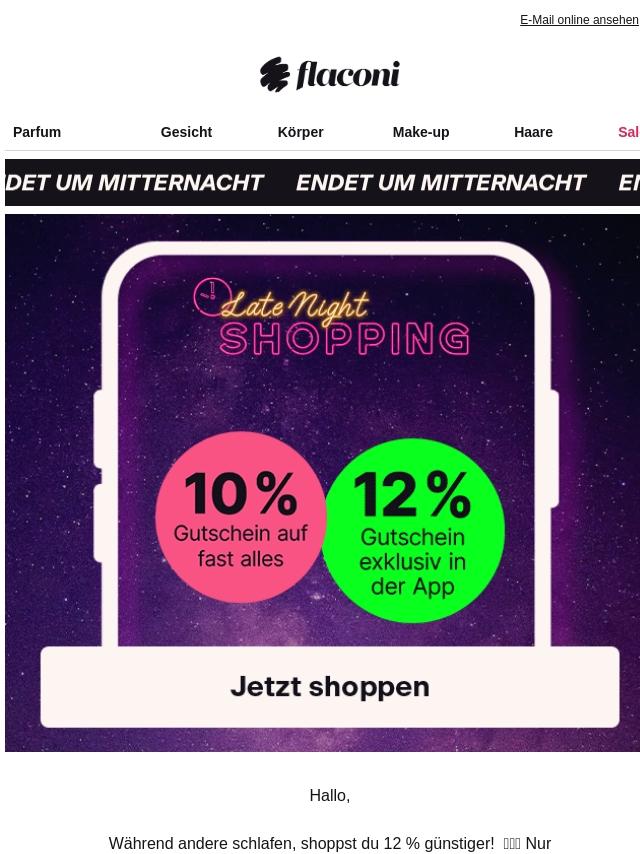Tap the 'Jetzt shoppen' button
The width and height of the screenshot is (640, 854).
[329, 687]
